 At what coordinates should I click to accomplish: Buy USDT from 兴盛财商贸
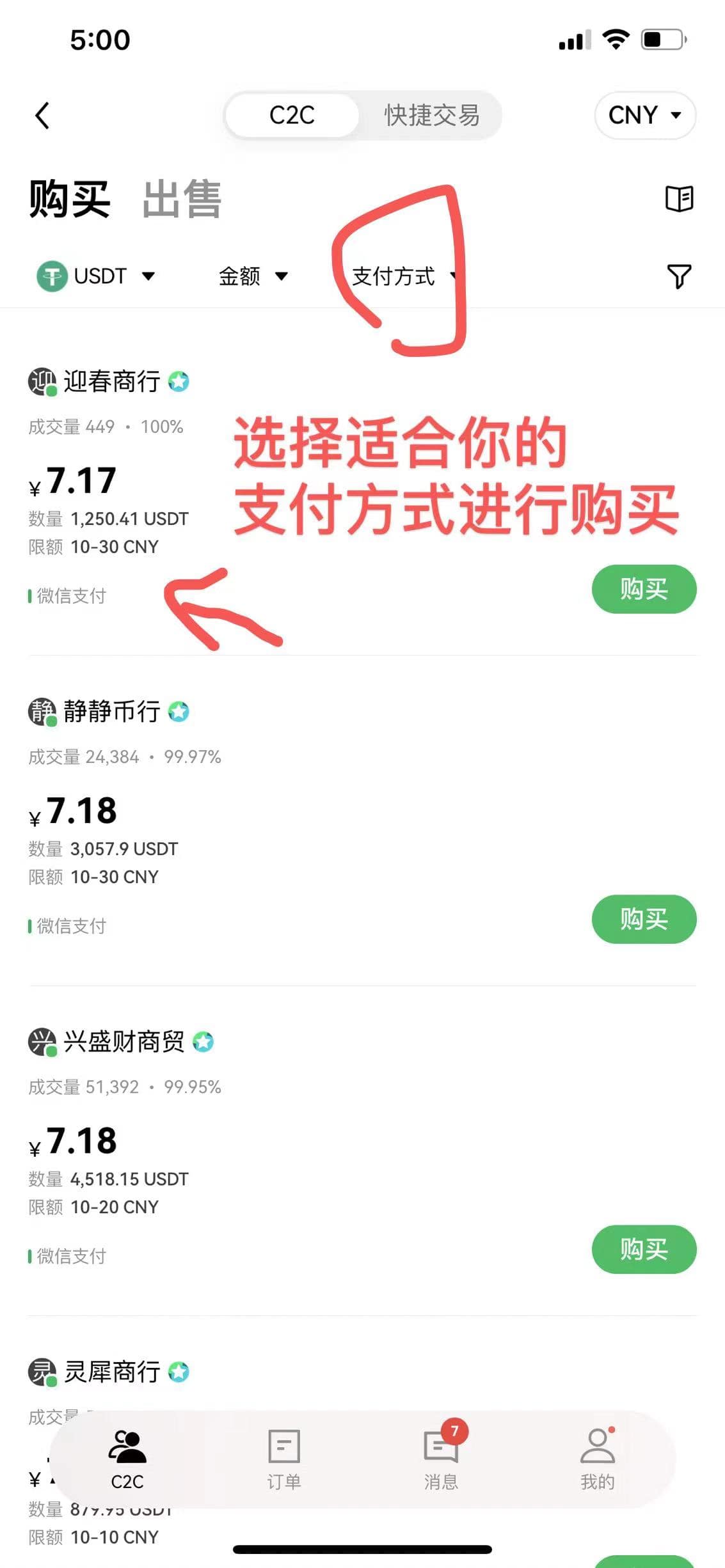click(644, 1249)
